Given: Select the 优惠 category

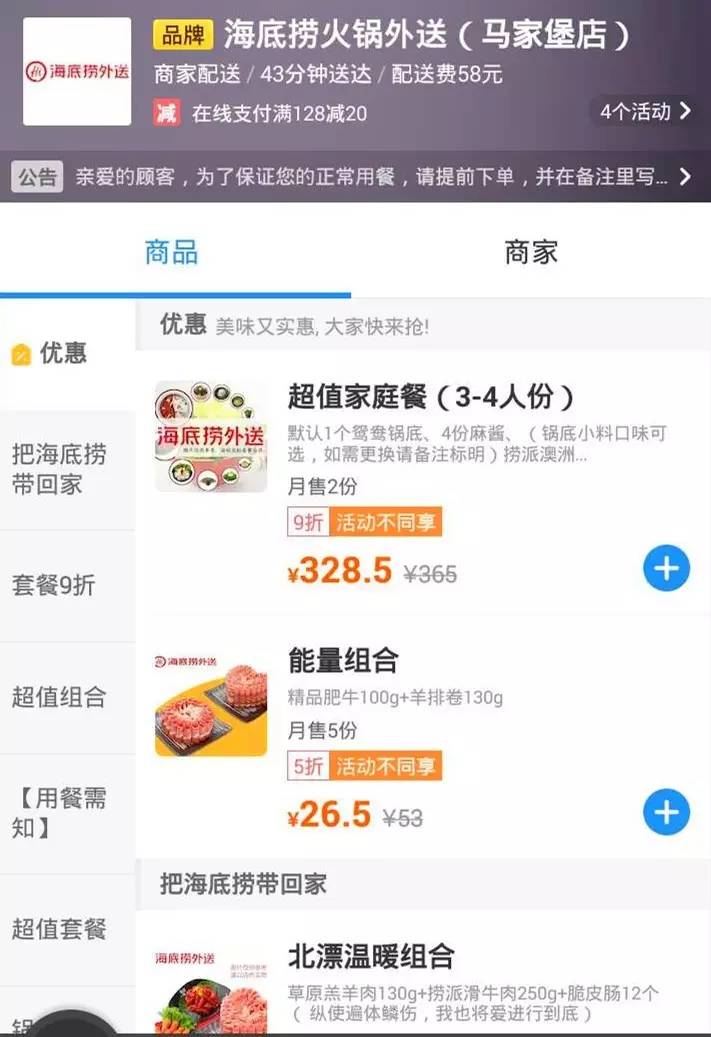Looking at the screenshot, I should coord(64,353).
